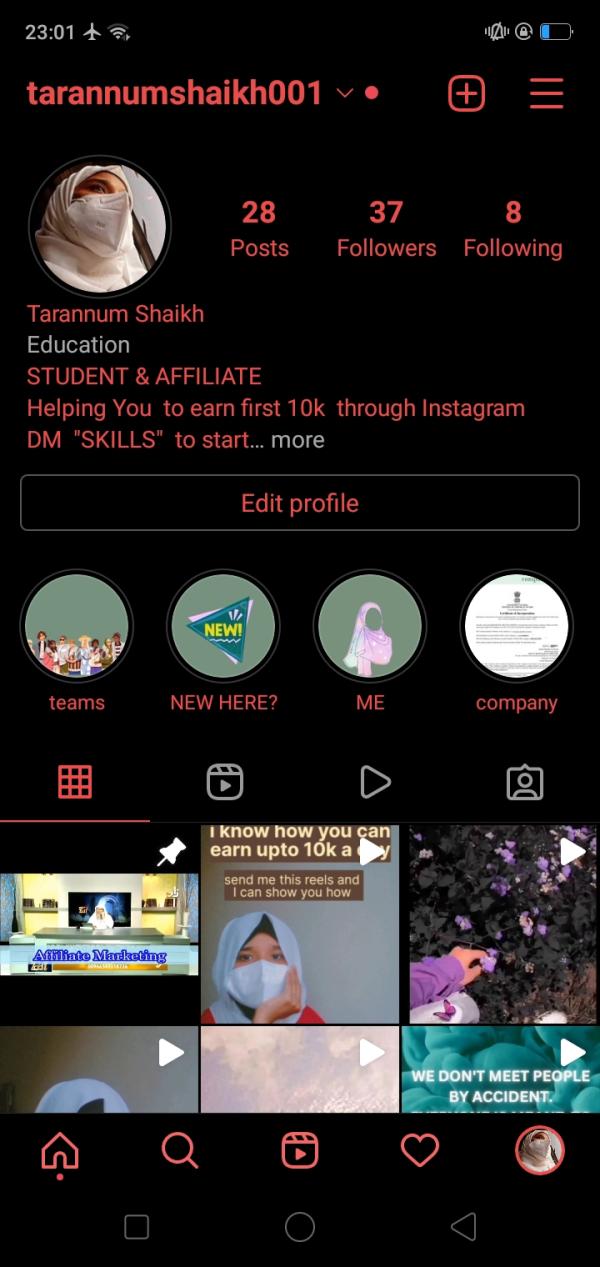Open the company story highlight

pyautogui.click(x=516, y=627)
